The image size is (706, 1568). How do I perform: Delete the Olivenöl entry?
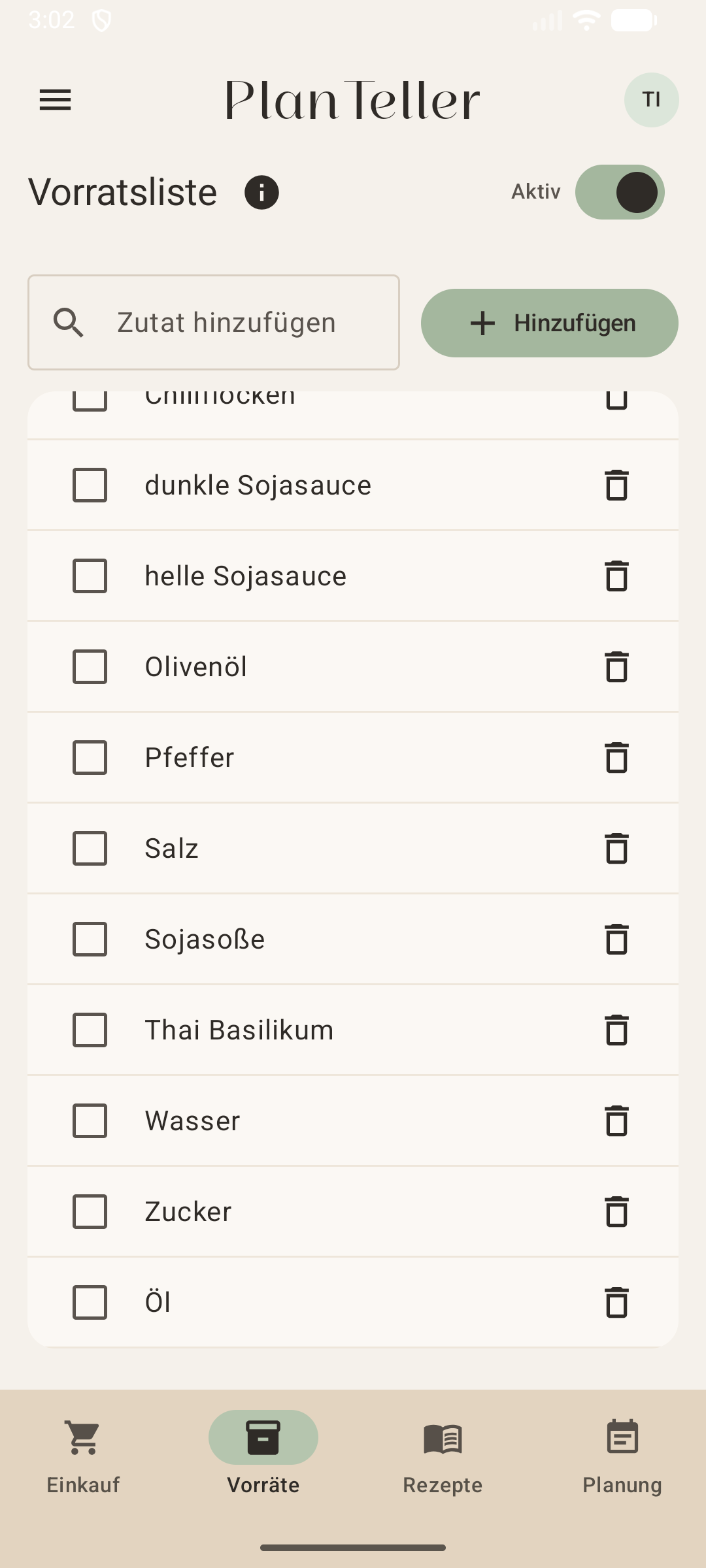(x=615, y=667)
